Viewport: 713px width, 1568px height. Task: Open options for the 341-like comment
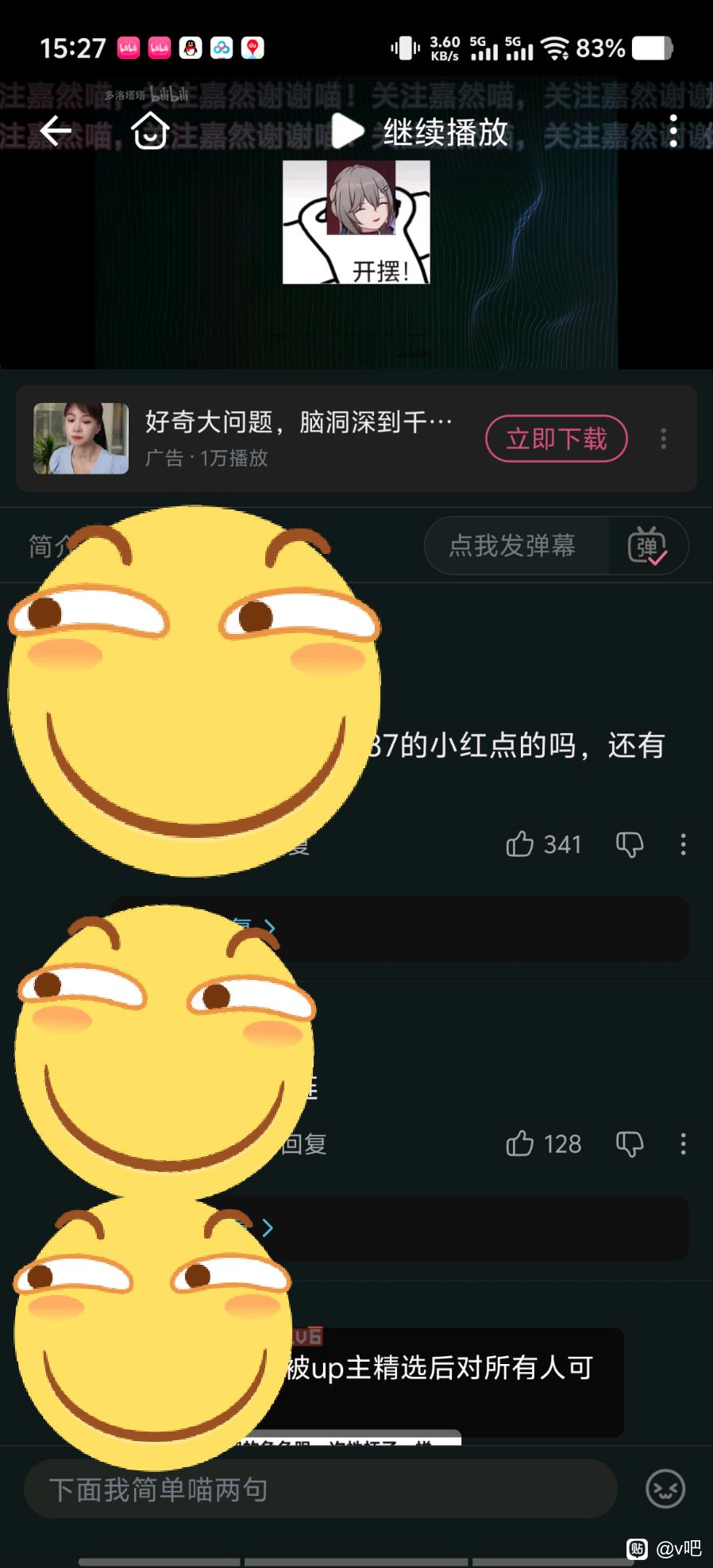click(683, 844)
